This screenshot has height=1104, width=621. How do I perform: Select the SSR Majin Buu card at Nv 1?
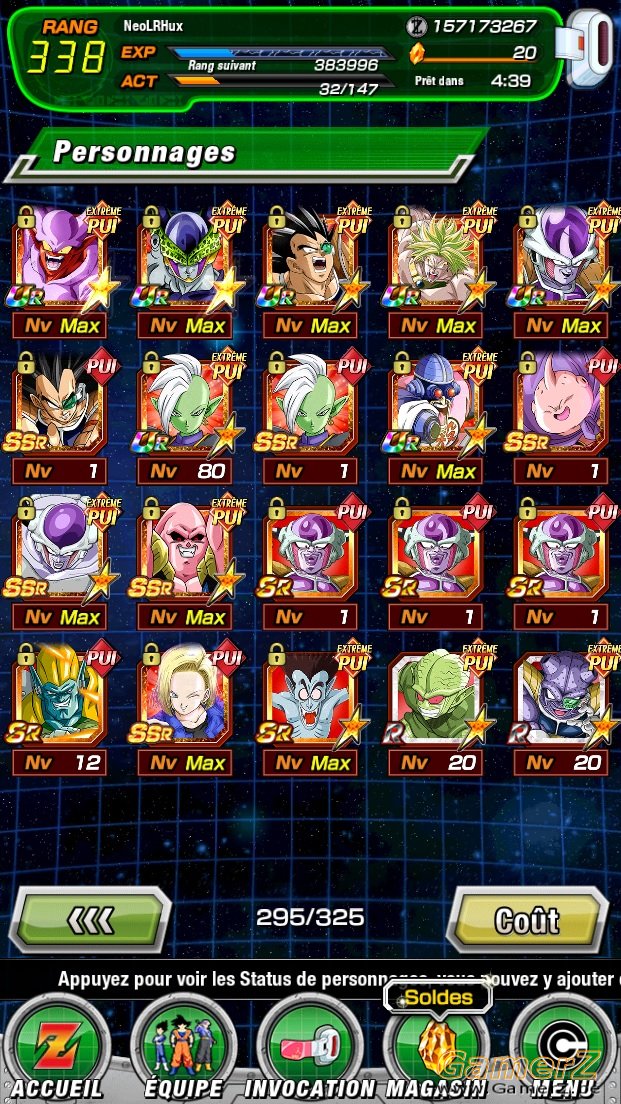(560, 417)
